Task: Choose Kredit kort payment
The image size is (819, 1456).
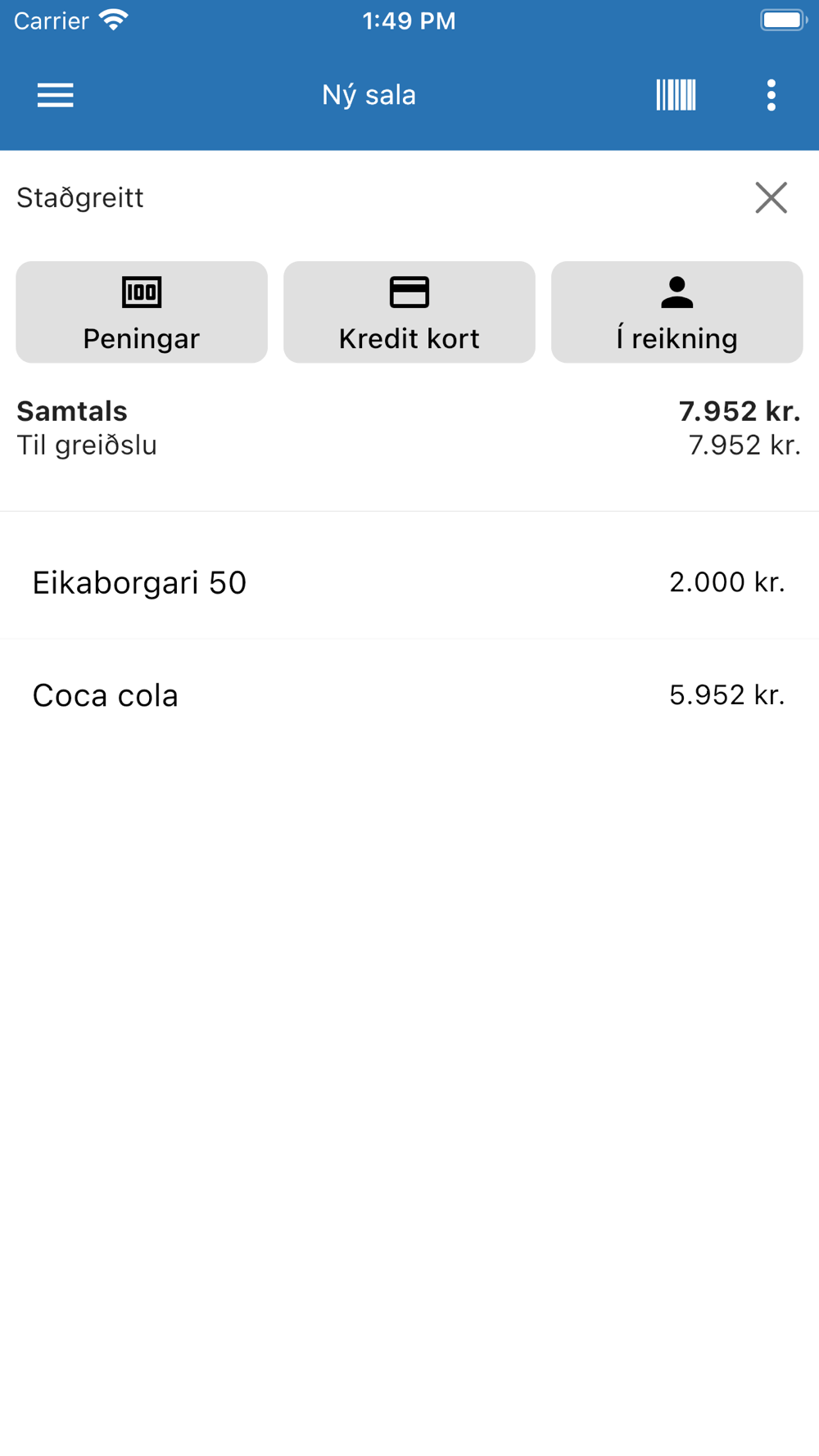Action: click(x=409, y=312)
